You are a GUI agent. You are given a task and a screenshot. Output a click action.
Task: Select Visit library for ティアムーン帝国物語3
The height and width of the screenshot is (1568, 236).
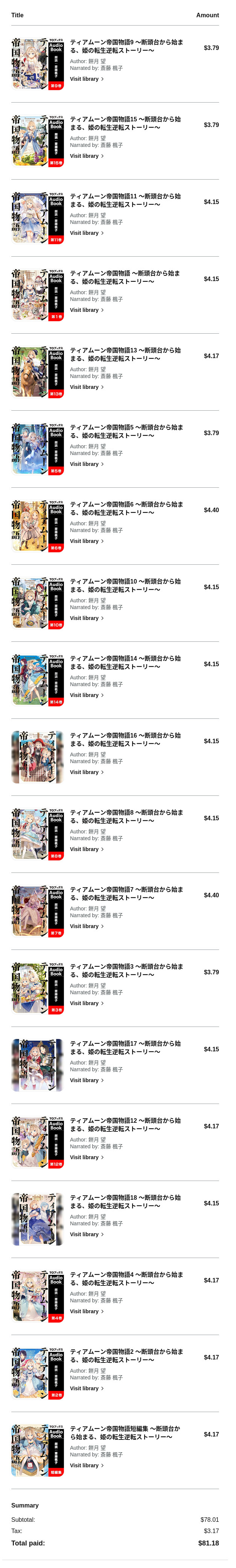click(86, 1003)
